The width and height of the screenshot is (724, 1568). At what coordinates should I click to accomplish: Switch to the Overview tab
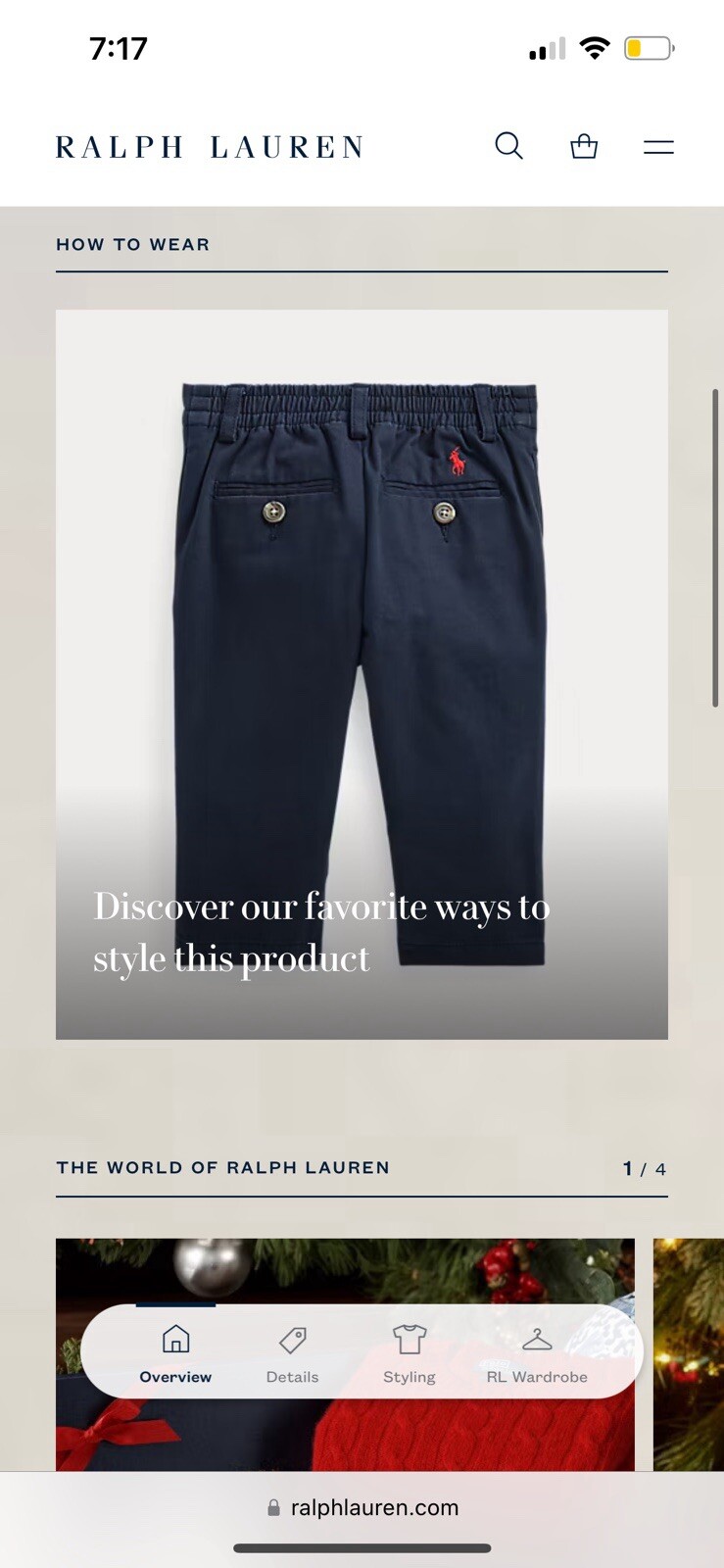tap(175, 1353)
